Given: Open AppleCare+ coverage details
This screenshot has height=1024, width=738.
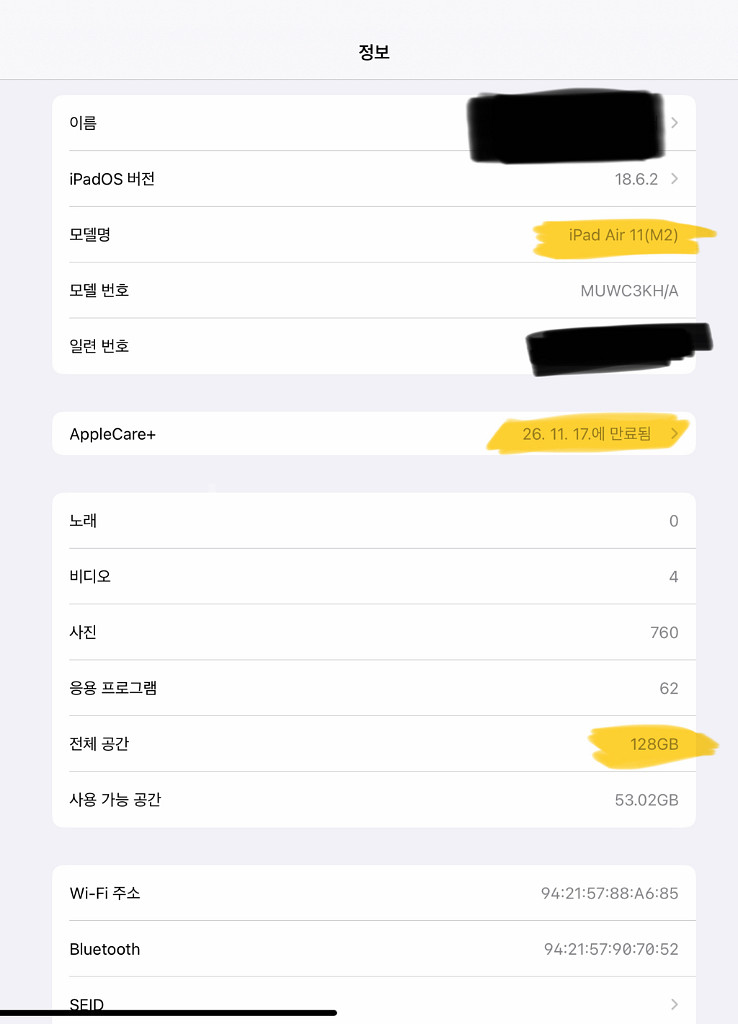Looking at the screenshot, I should [x=373, y=434].
